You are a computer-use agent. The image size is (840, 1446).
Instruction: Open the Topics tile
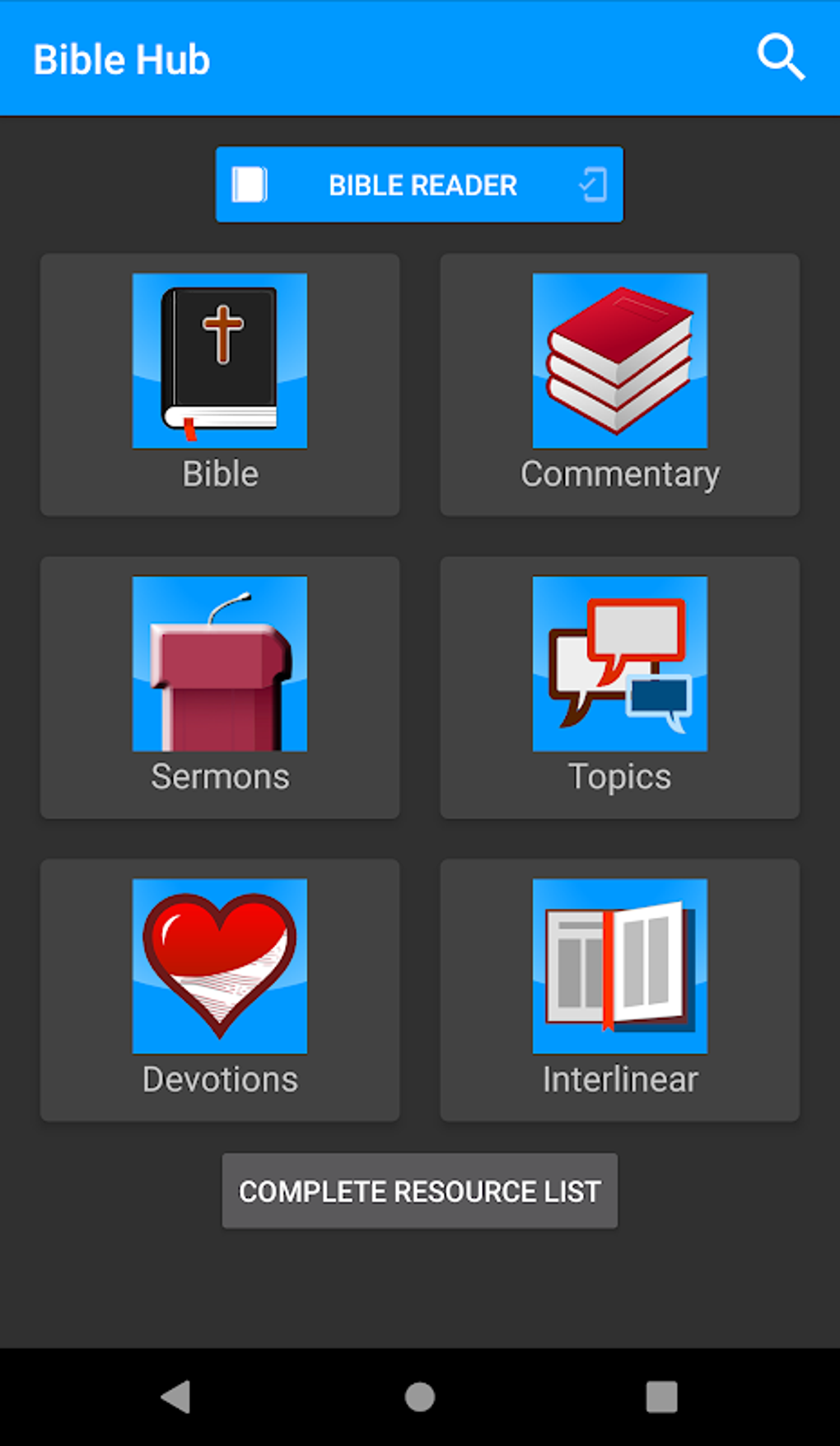pos(620,687)
